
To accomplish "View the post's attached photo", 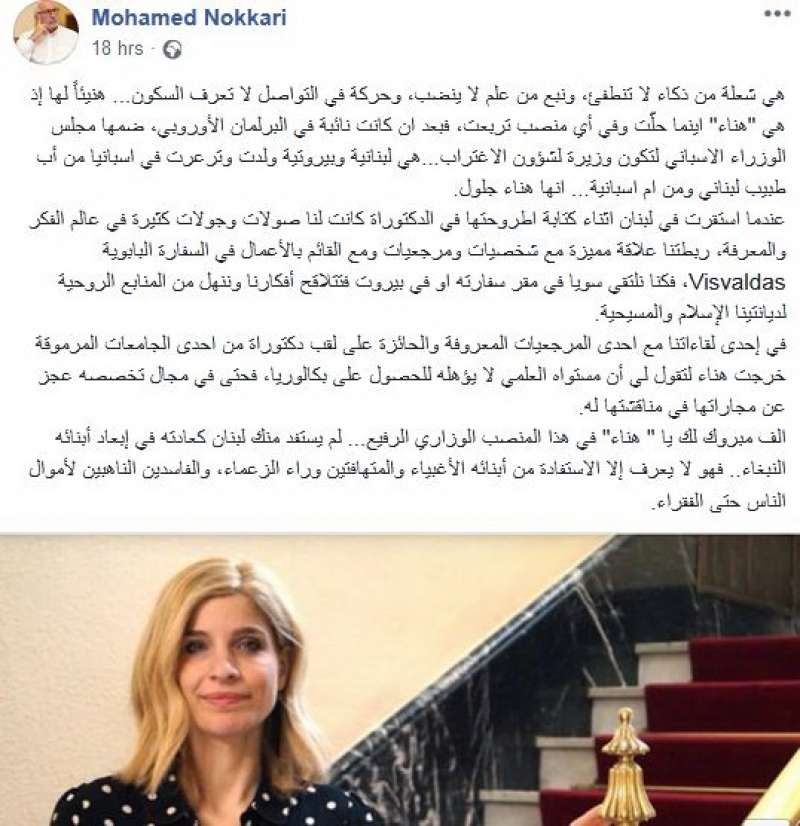I will point(400,680).
